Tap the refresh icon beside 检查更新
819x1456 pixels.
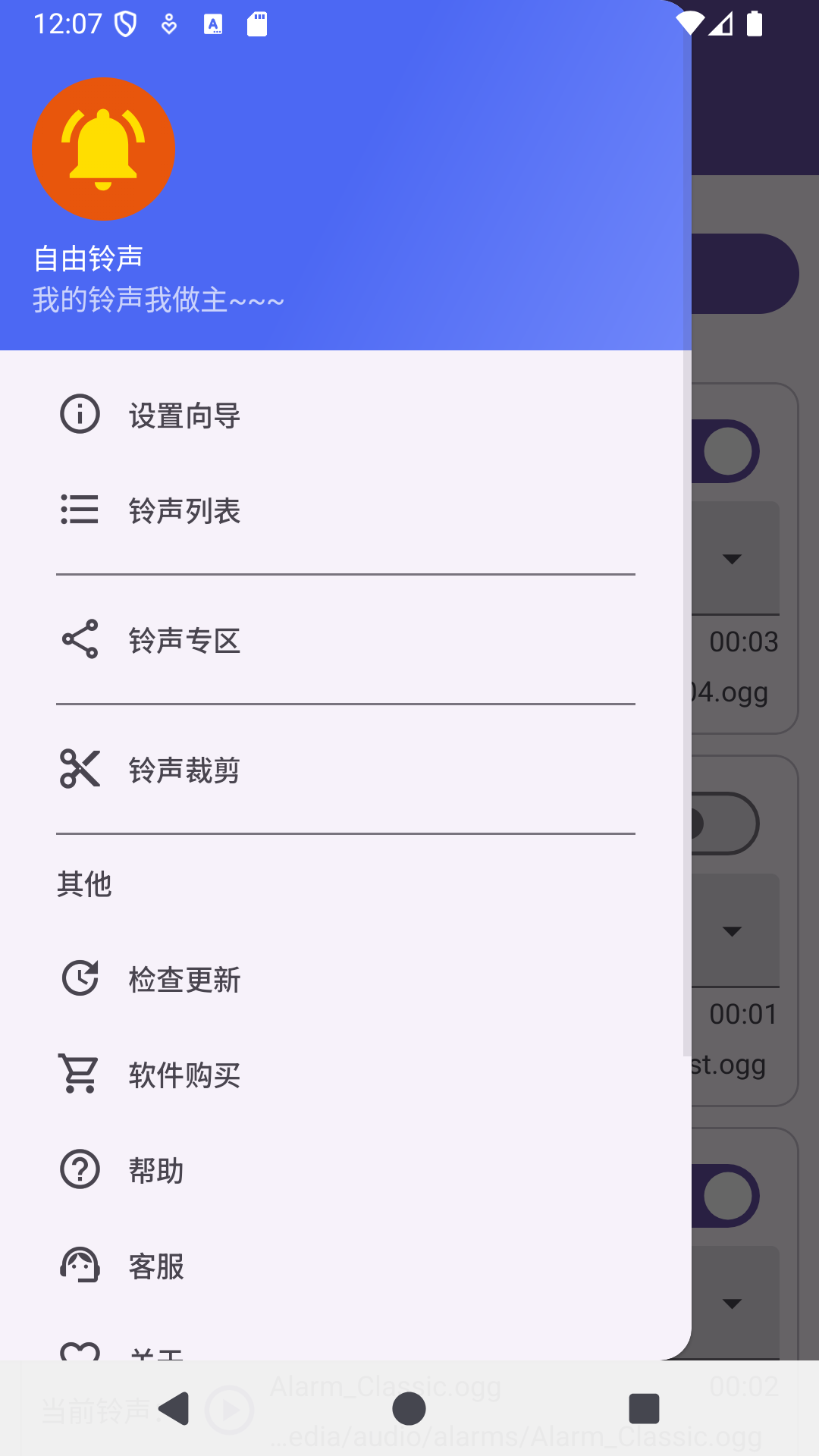79,978
